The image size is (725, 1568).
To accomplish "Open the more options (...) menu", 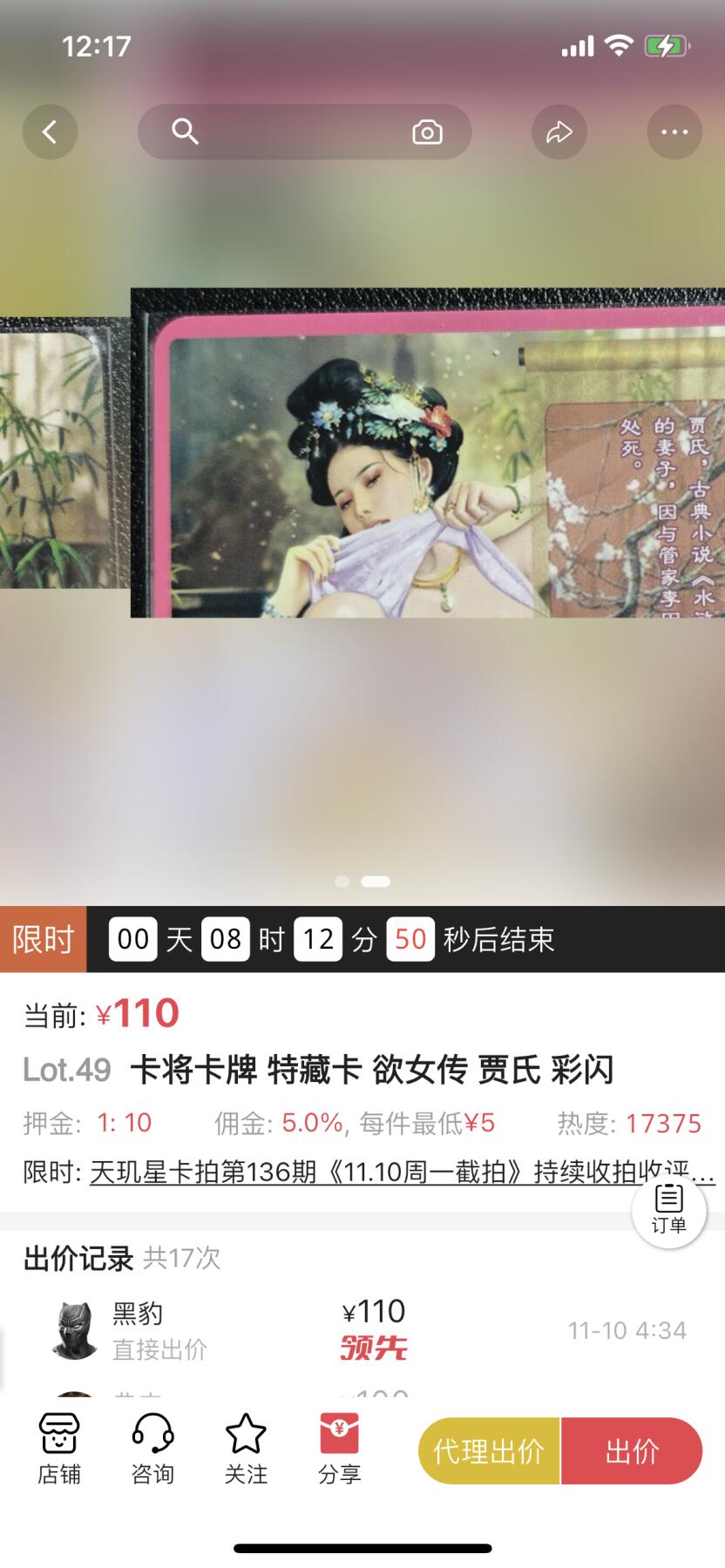I will pyautogui.click(x=674, y=132).
